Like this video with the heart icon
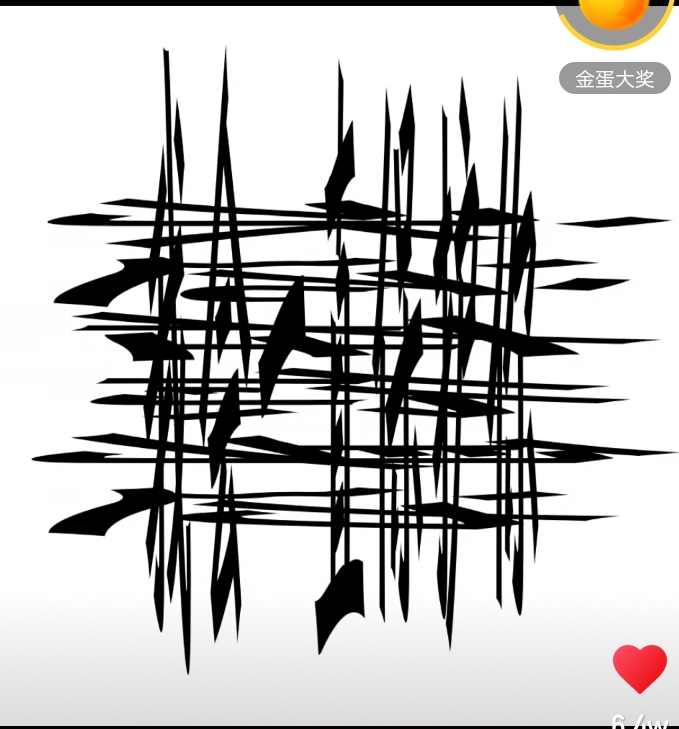 pos(639,668)
